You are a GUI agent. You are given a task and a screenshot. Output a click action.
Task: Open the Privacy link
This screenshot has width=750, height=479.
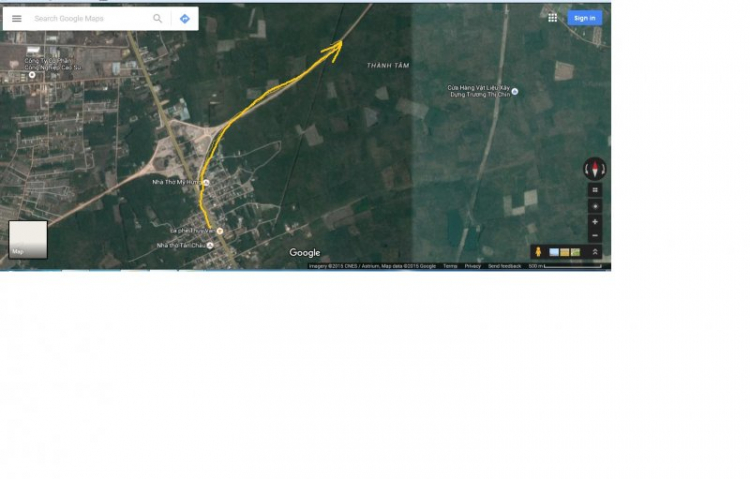click(472, 266)
